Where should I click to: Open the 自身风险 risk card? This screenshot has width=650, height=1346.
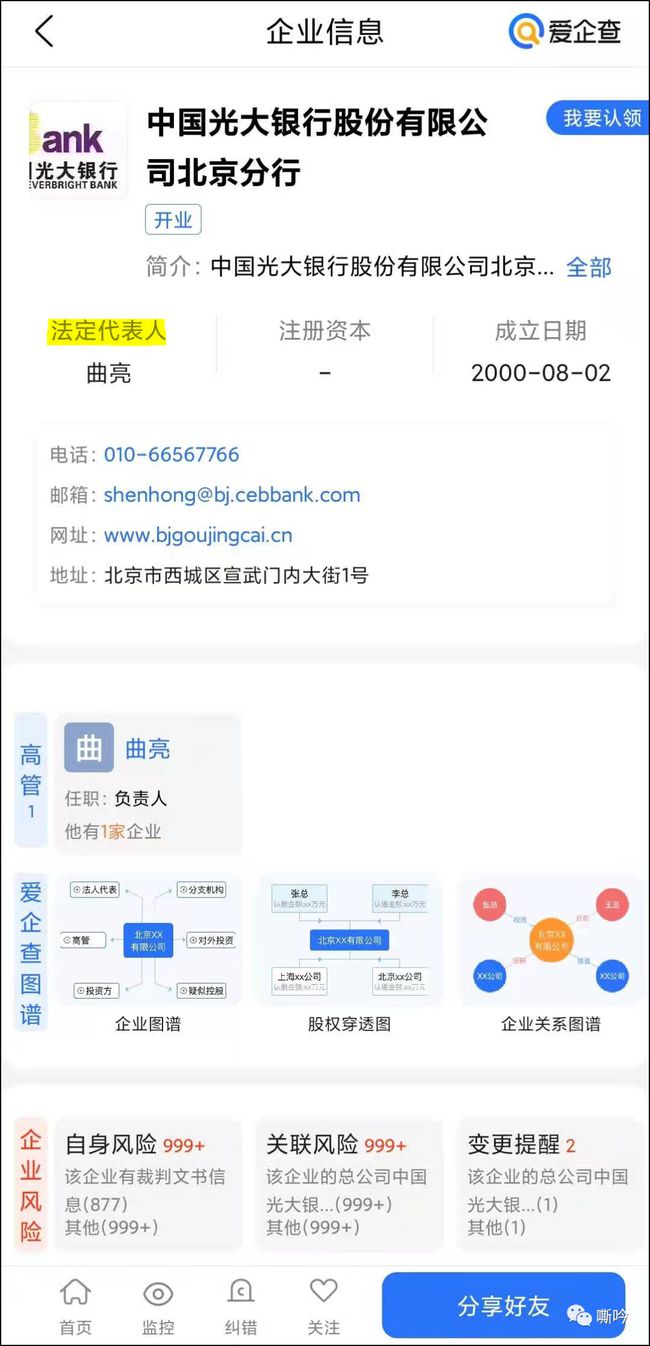pos(148,1184)
